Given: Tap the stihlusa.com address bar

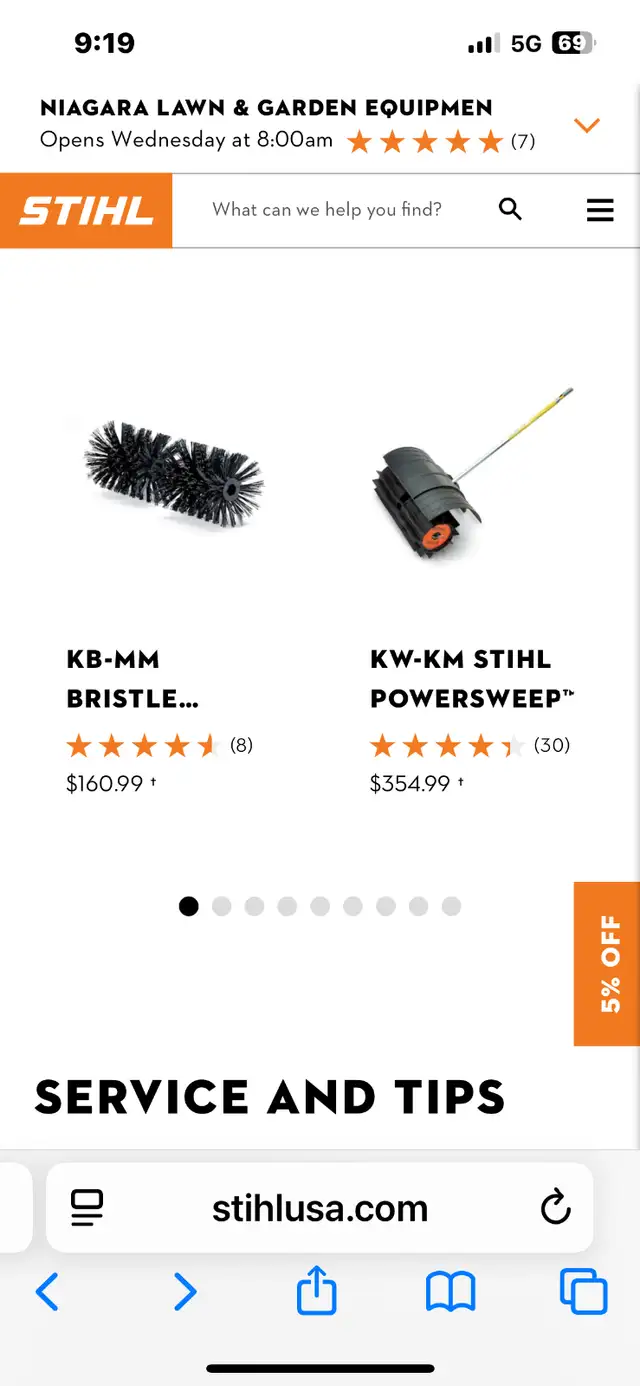Looking at the screenshot, I should 320,1208.
